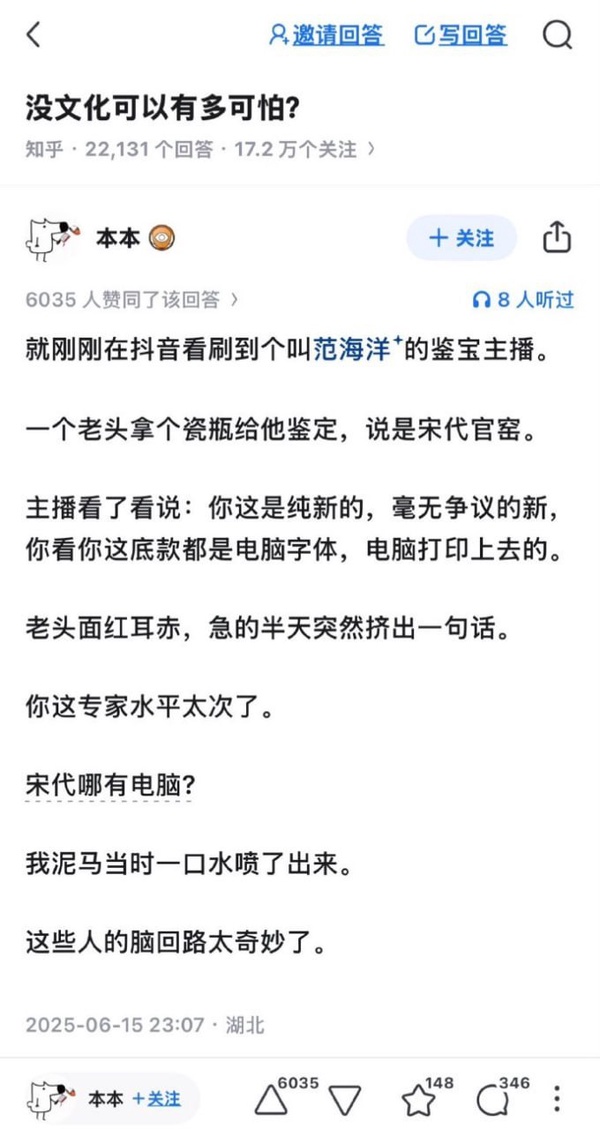Viewport: 600px width, 1129px height.
Task: Open search with the magnifier icon
Action: tap(557, 35)
